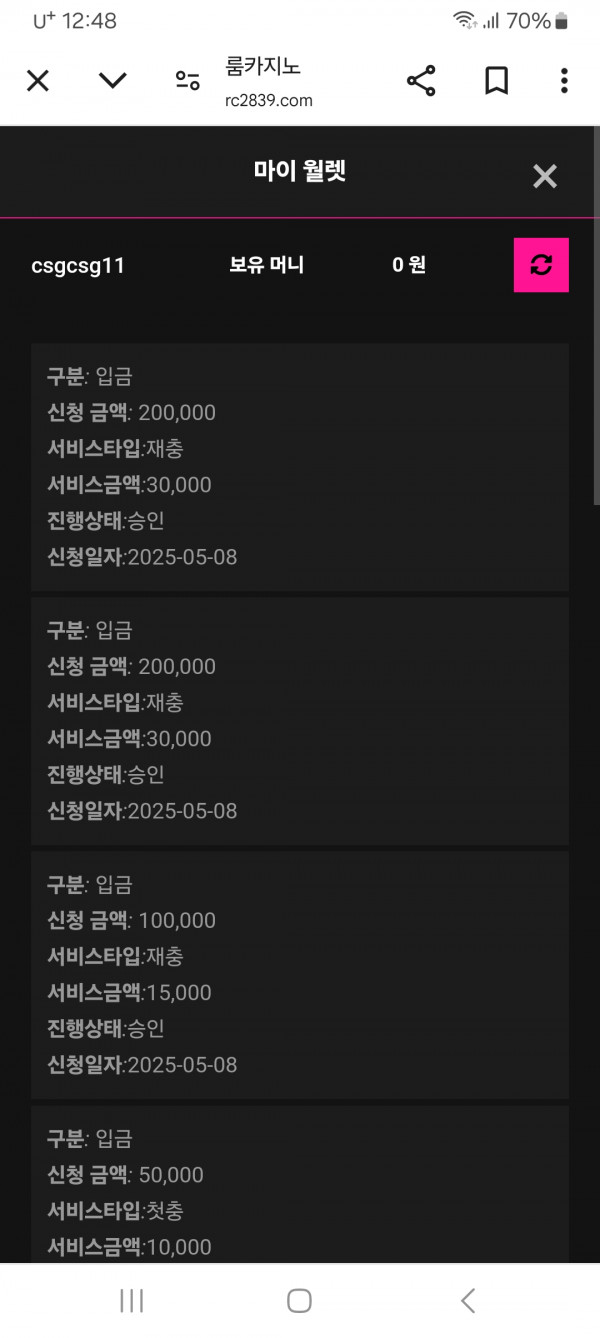The image size is (600, 1338).
Task: Close the browser custom tab
Action: click(37, 81)
